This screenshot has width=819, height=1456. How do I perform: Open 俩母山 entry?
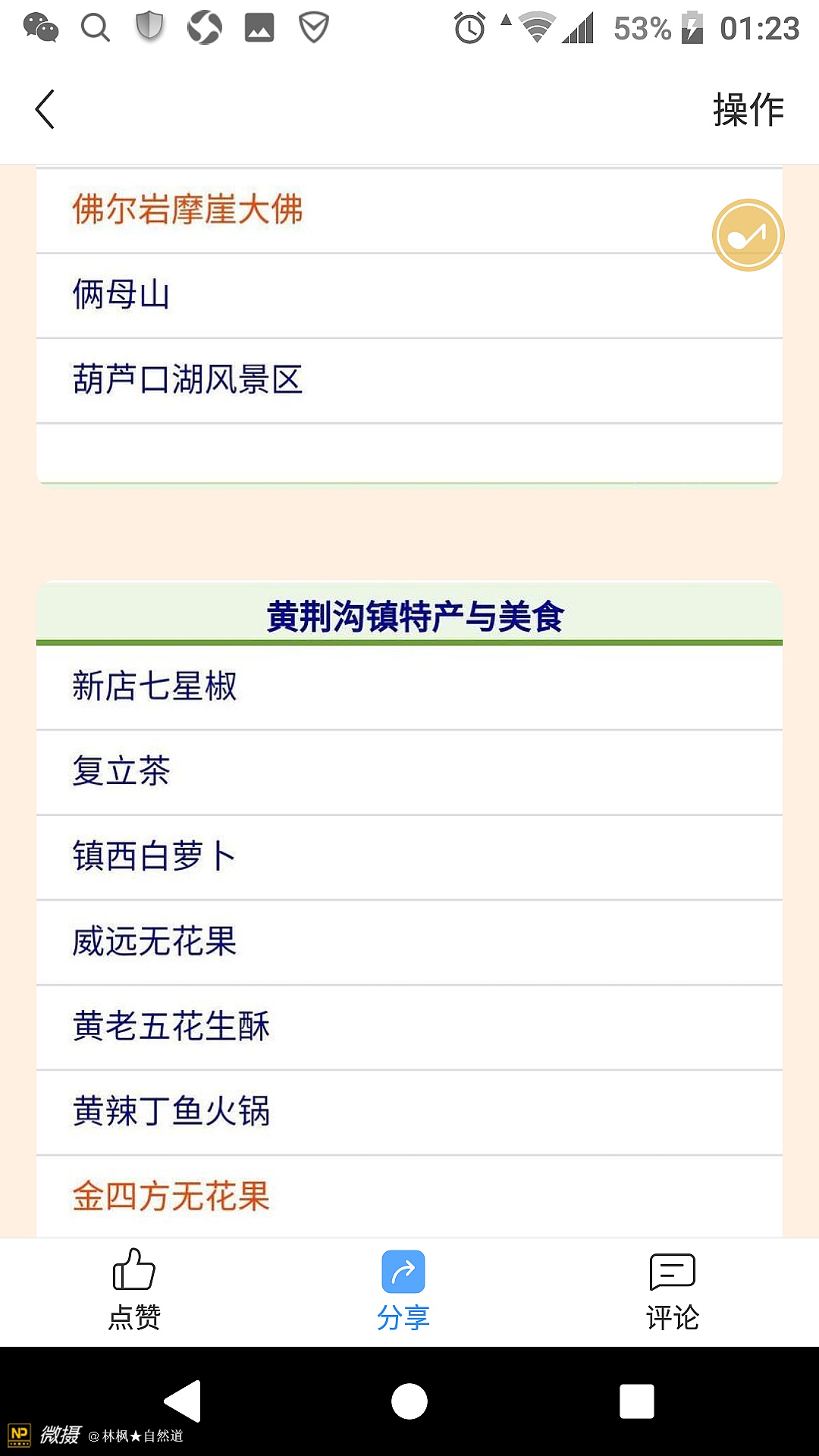coord(121,295)
